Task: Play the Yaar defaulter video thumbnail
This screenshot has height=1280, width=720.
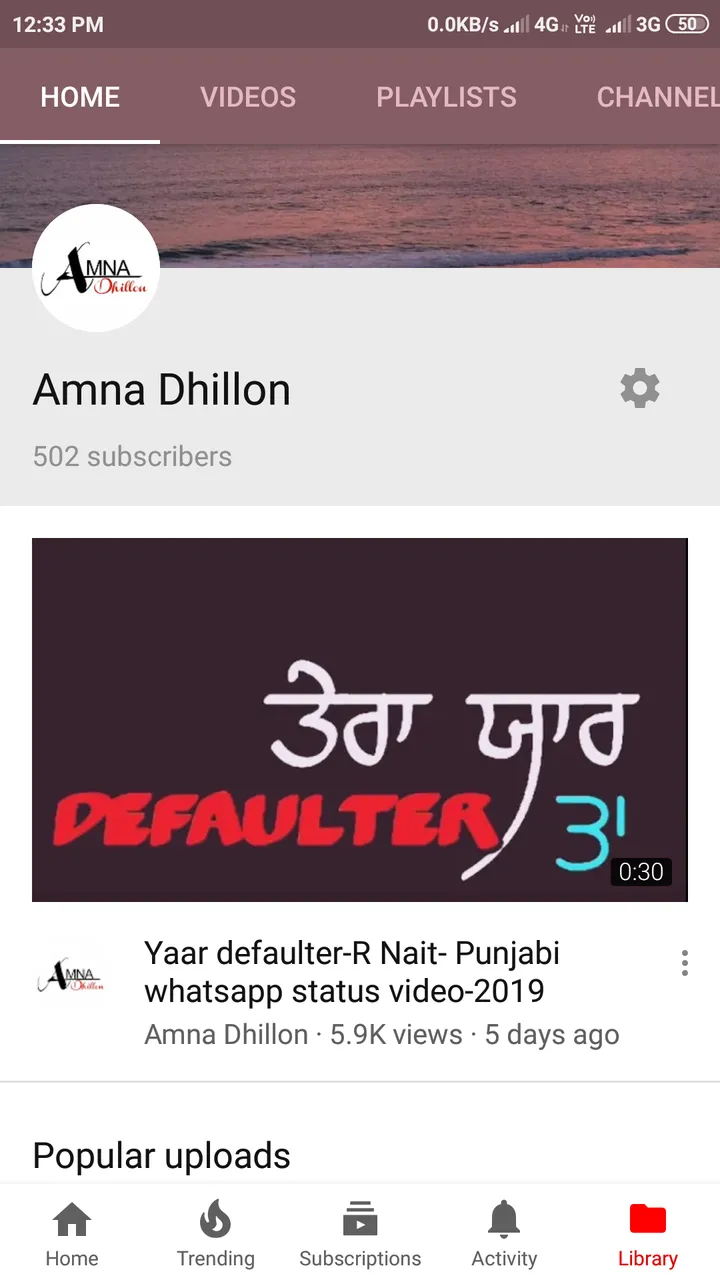Action: pos(360,720)
